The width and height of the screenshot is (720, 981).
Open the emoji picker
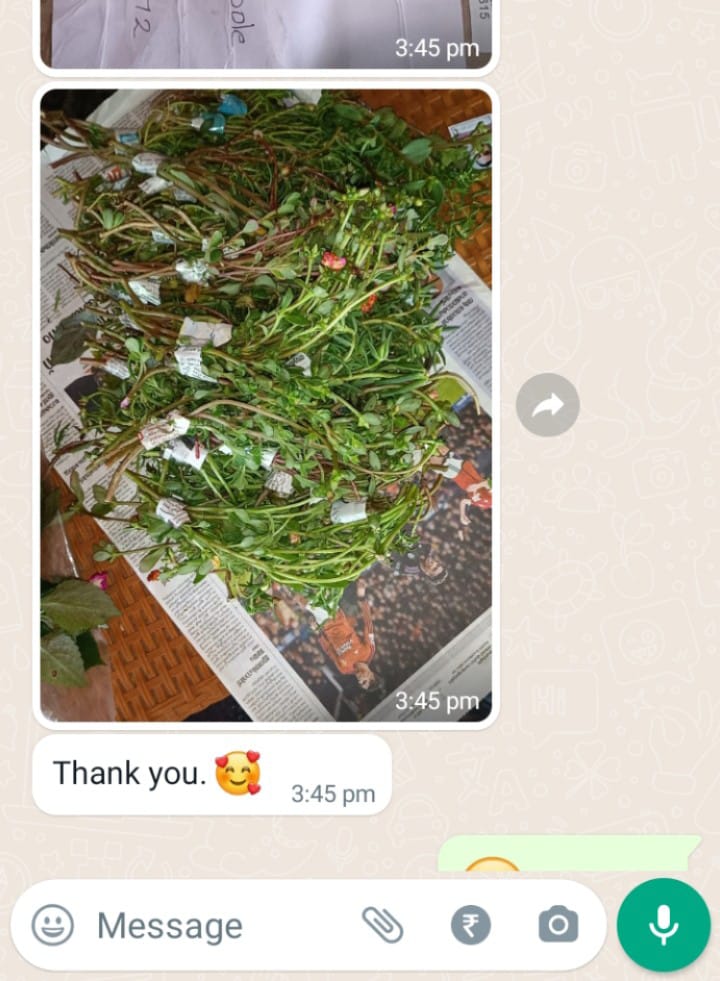pos(52,925)
